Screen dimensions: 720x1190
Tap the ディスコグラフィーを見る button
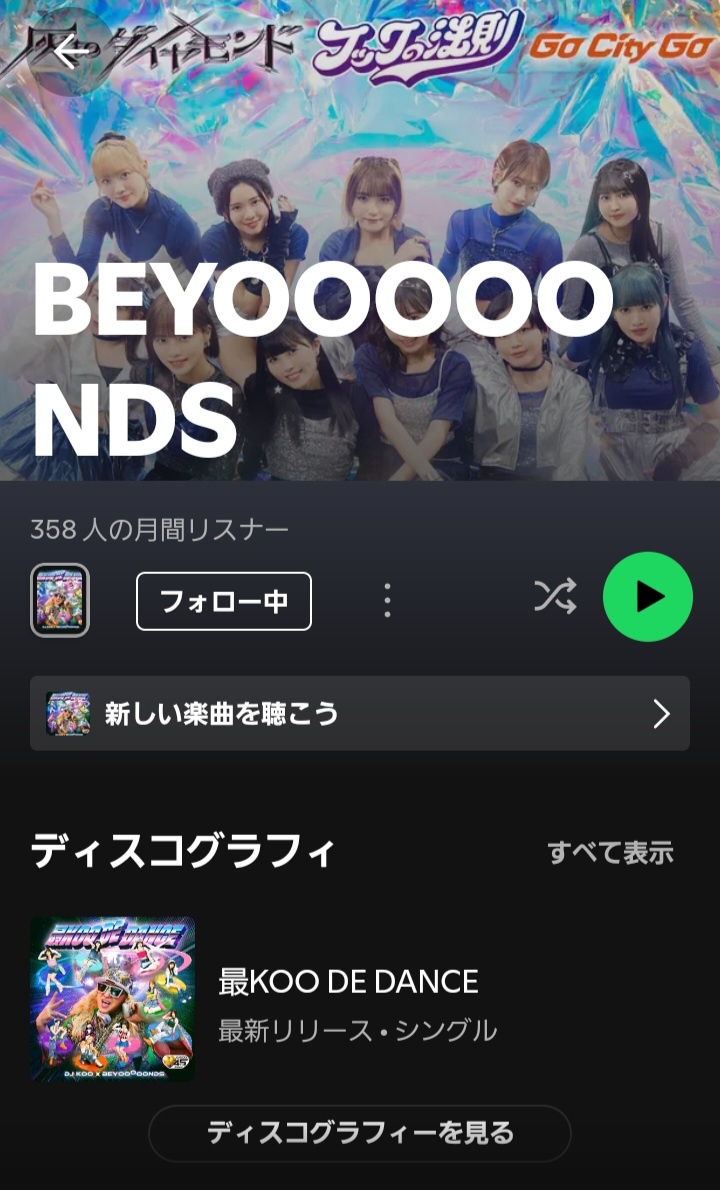point(360,1133)
